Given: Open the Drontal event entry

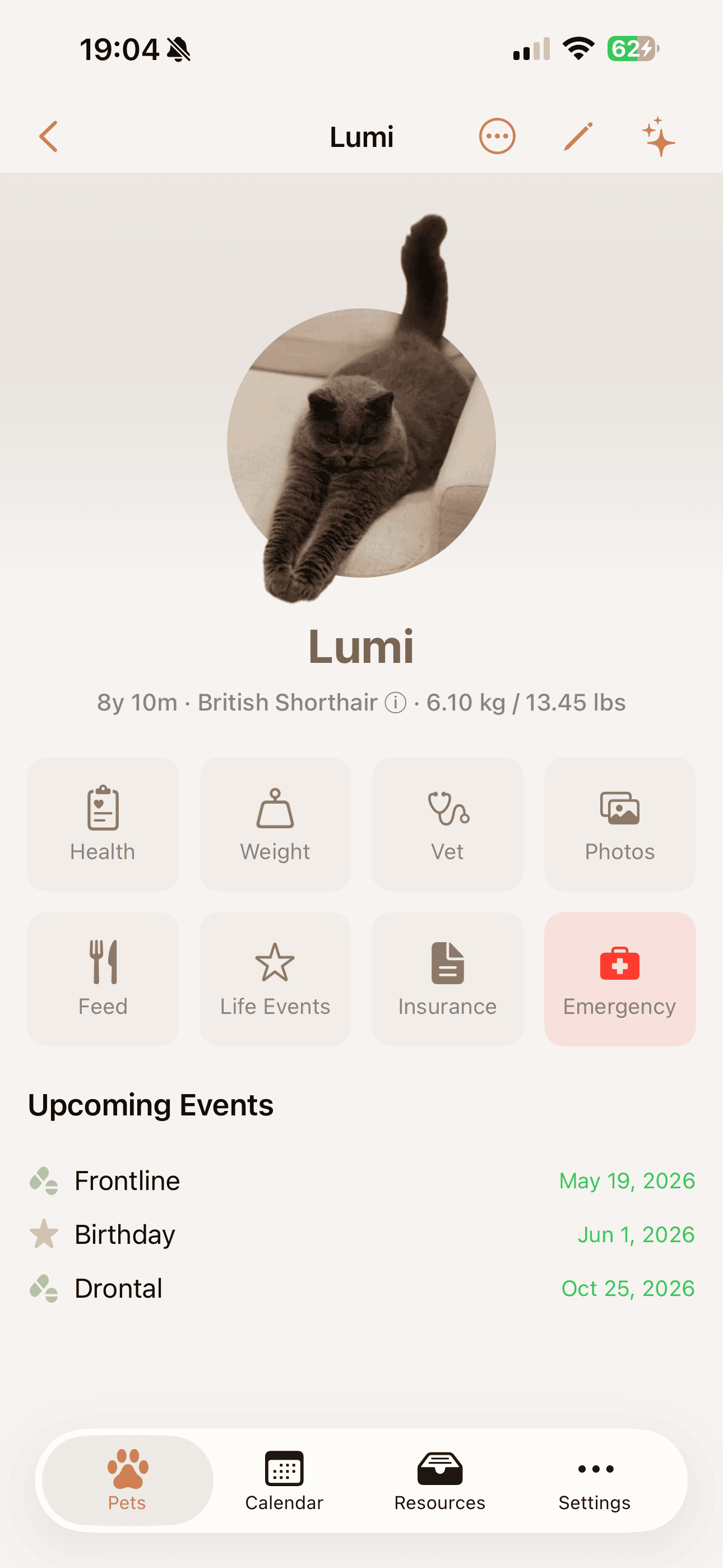Looking at the screenshot, I should point(361,1288).
